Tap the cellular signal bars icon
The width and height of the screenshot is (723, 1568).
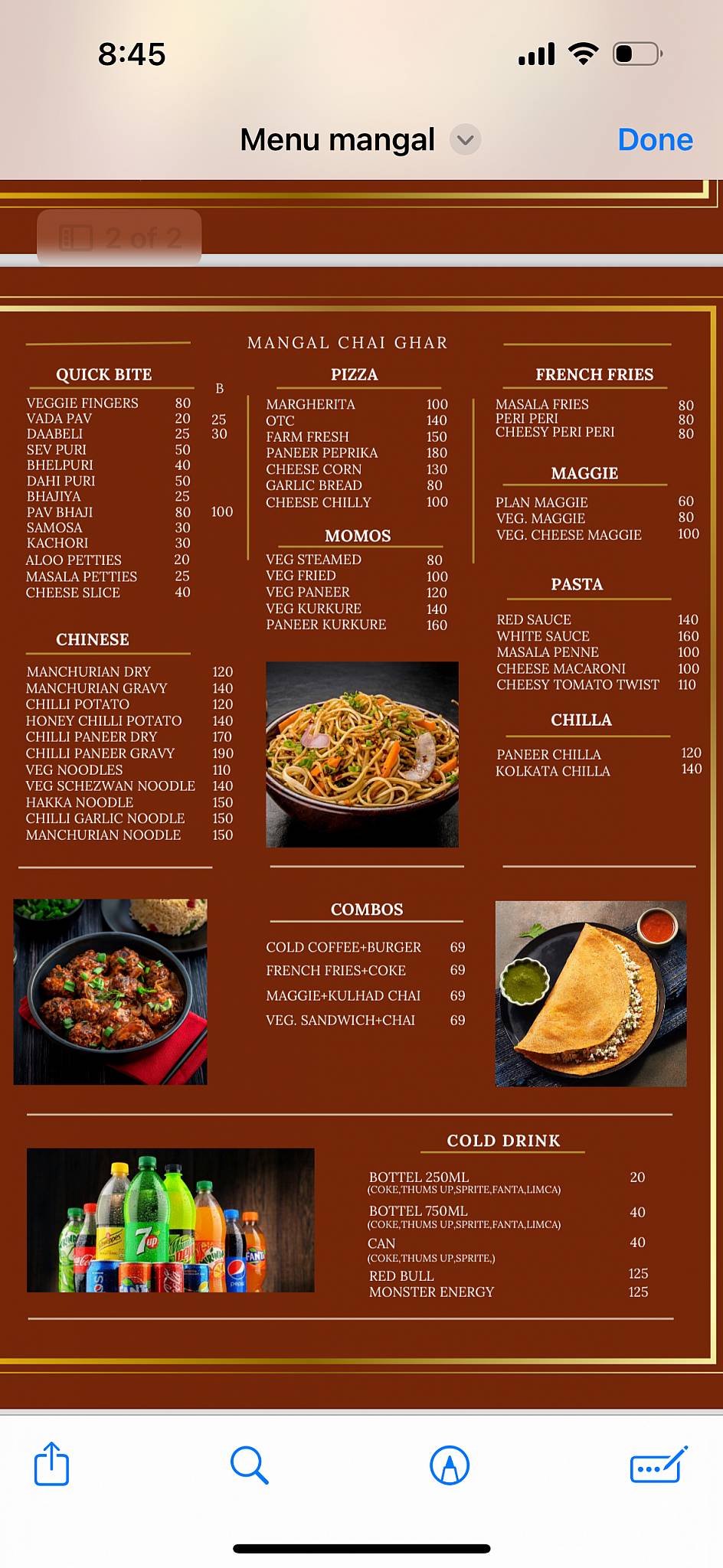click(537, 54)
